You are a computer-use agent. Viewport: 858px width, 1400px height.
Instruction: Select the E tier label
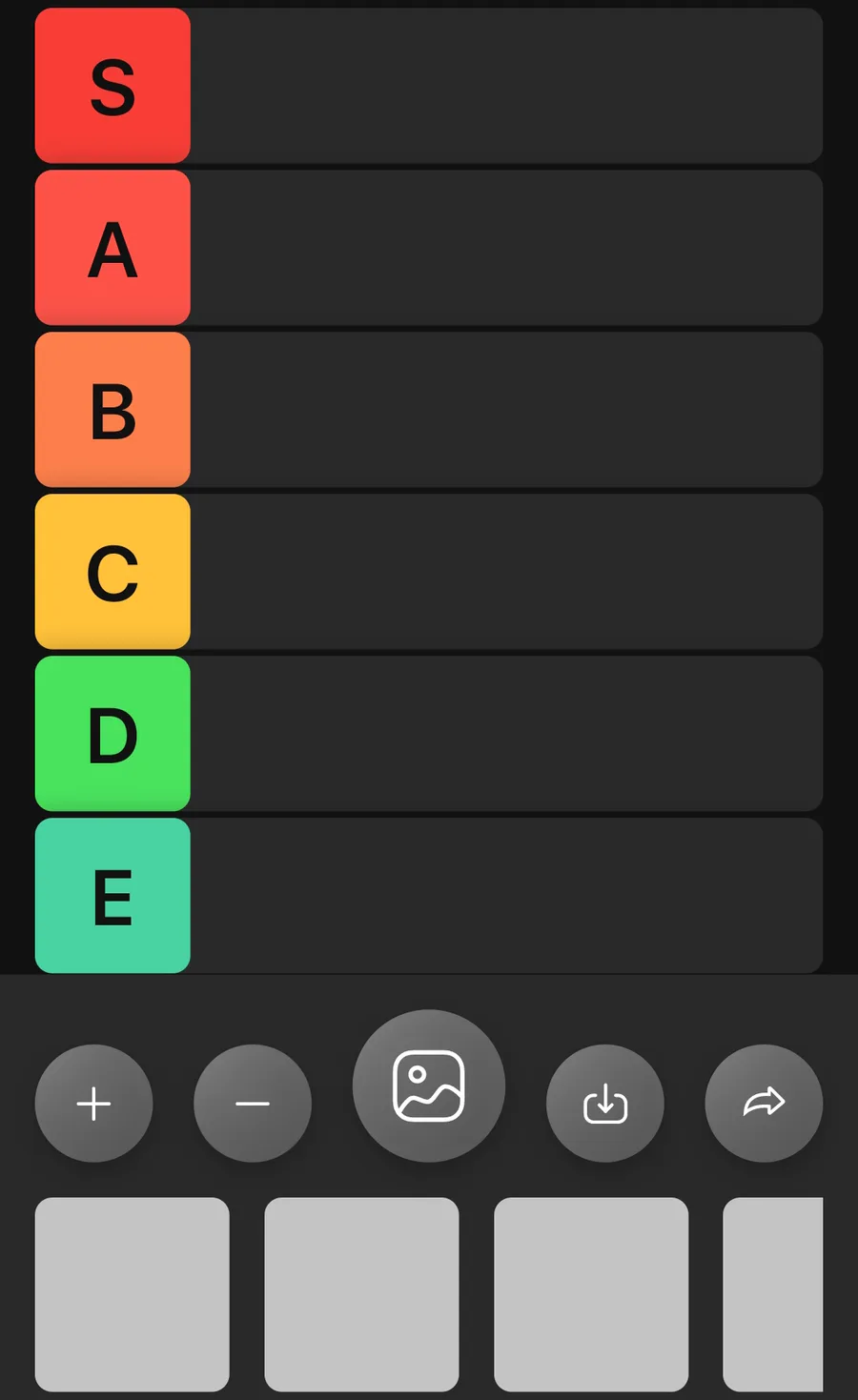click(112, 896)
